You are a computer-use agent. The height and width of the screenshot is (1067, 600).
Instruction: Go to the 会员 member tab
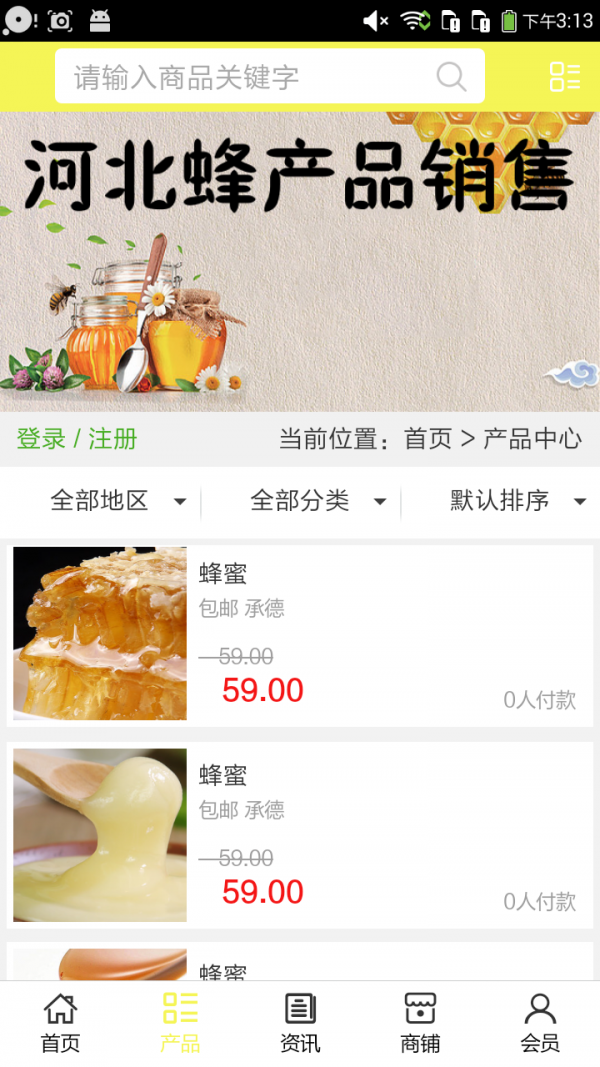(x=540, y=1023)
